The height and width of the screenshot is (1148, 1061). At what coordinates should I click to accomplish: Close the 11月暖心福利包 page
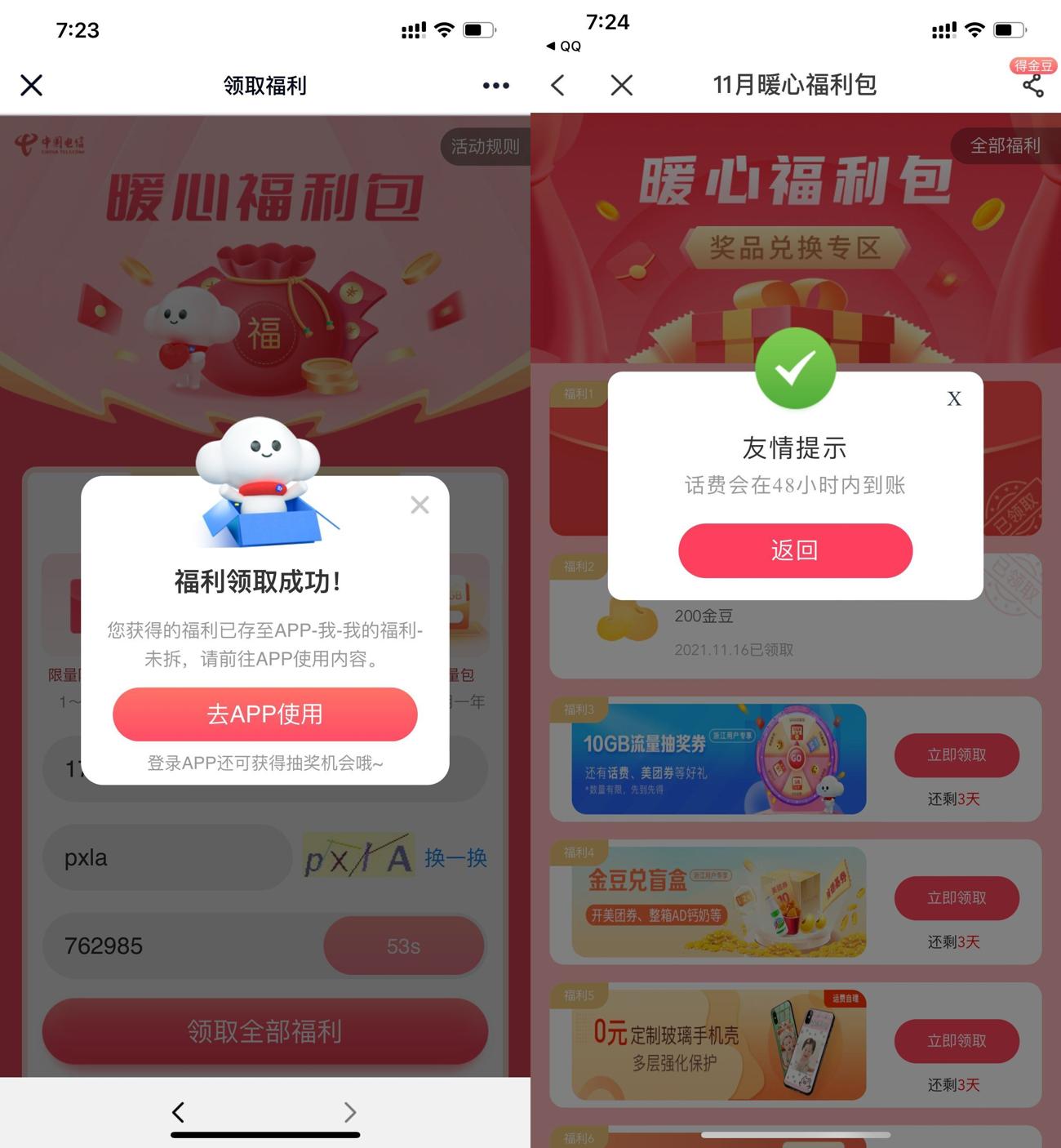pos(621,85)
